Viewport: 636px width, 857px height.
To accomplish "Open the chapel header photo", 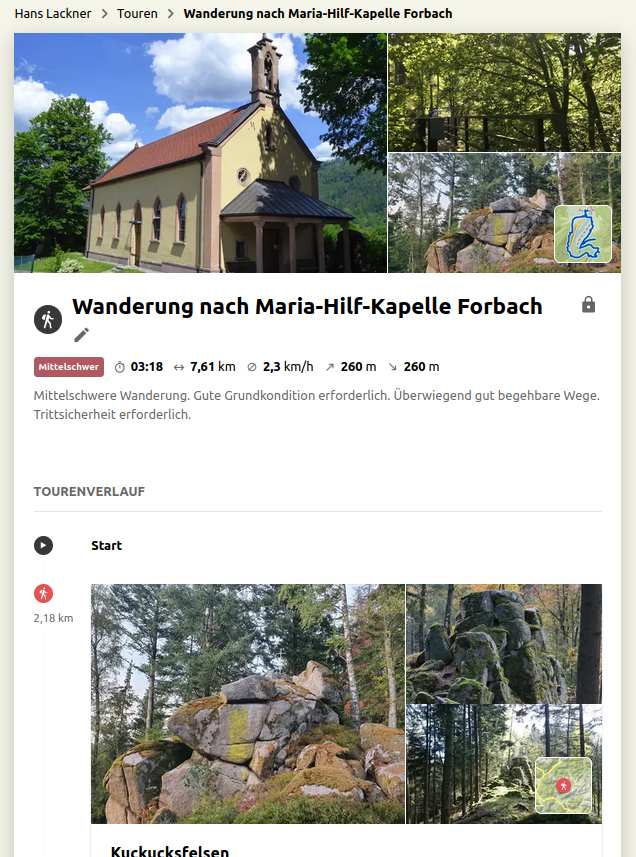I will click(200, 153).
